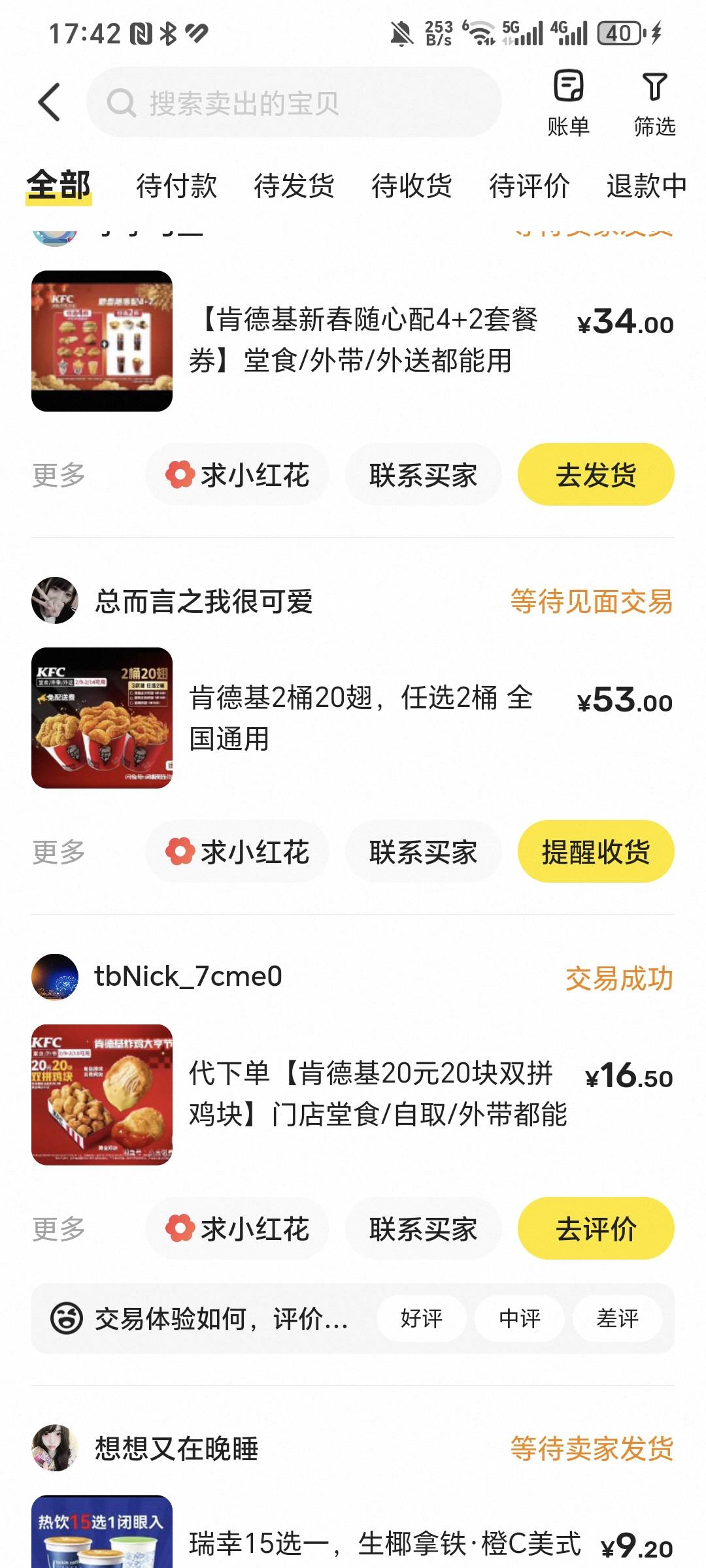Screen dimensions: 706x1568
Task: Tap 提醒收货 for 总而言之我很可爱's order
Action: pyautogui.click(x=596, y=852)
